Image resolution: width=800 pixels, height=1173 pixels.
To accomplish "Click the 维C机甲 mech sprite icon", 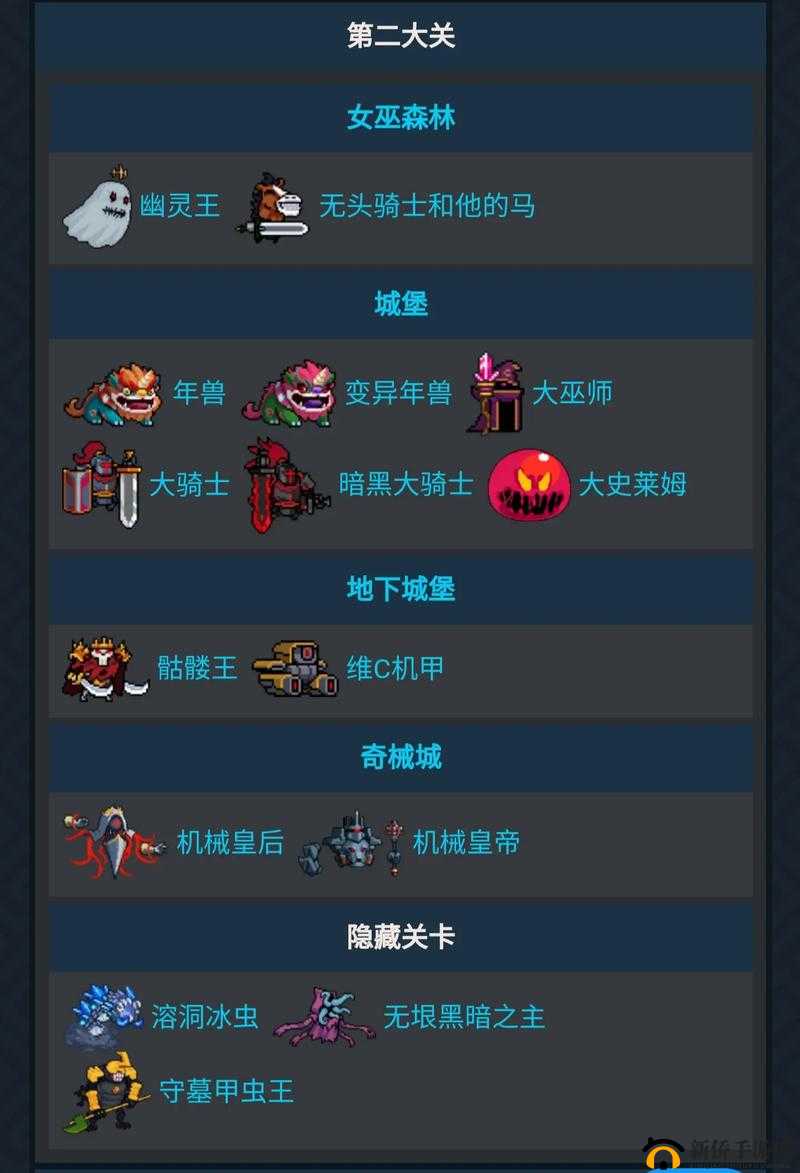I will click(295, 665).
